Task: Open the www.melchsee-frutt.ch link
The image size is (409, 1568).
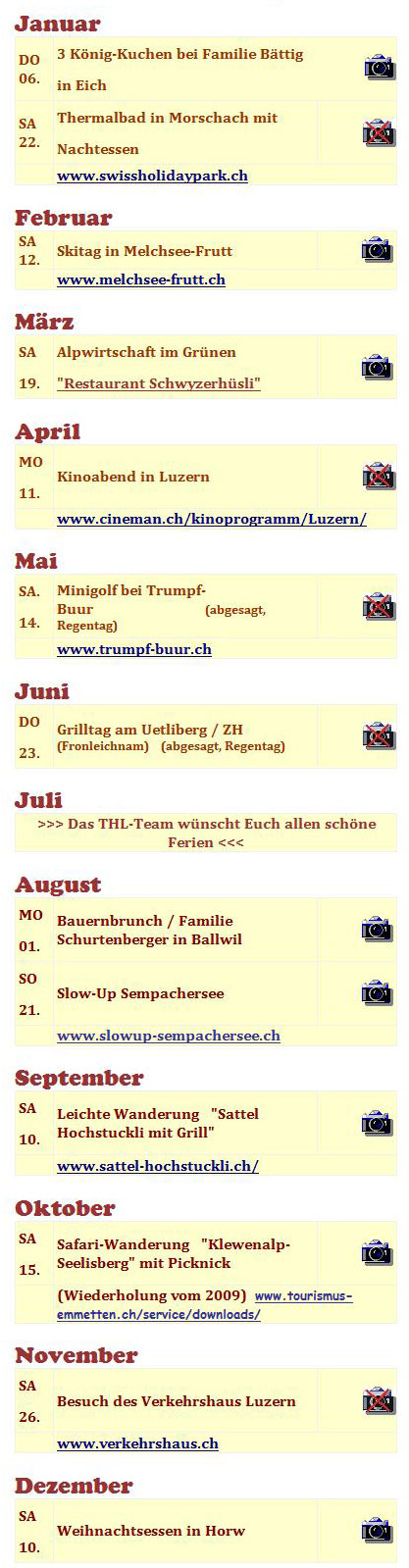Action: click(141, 279)
